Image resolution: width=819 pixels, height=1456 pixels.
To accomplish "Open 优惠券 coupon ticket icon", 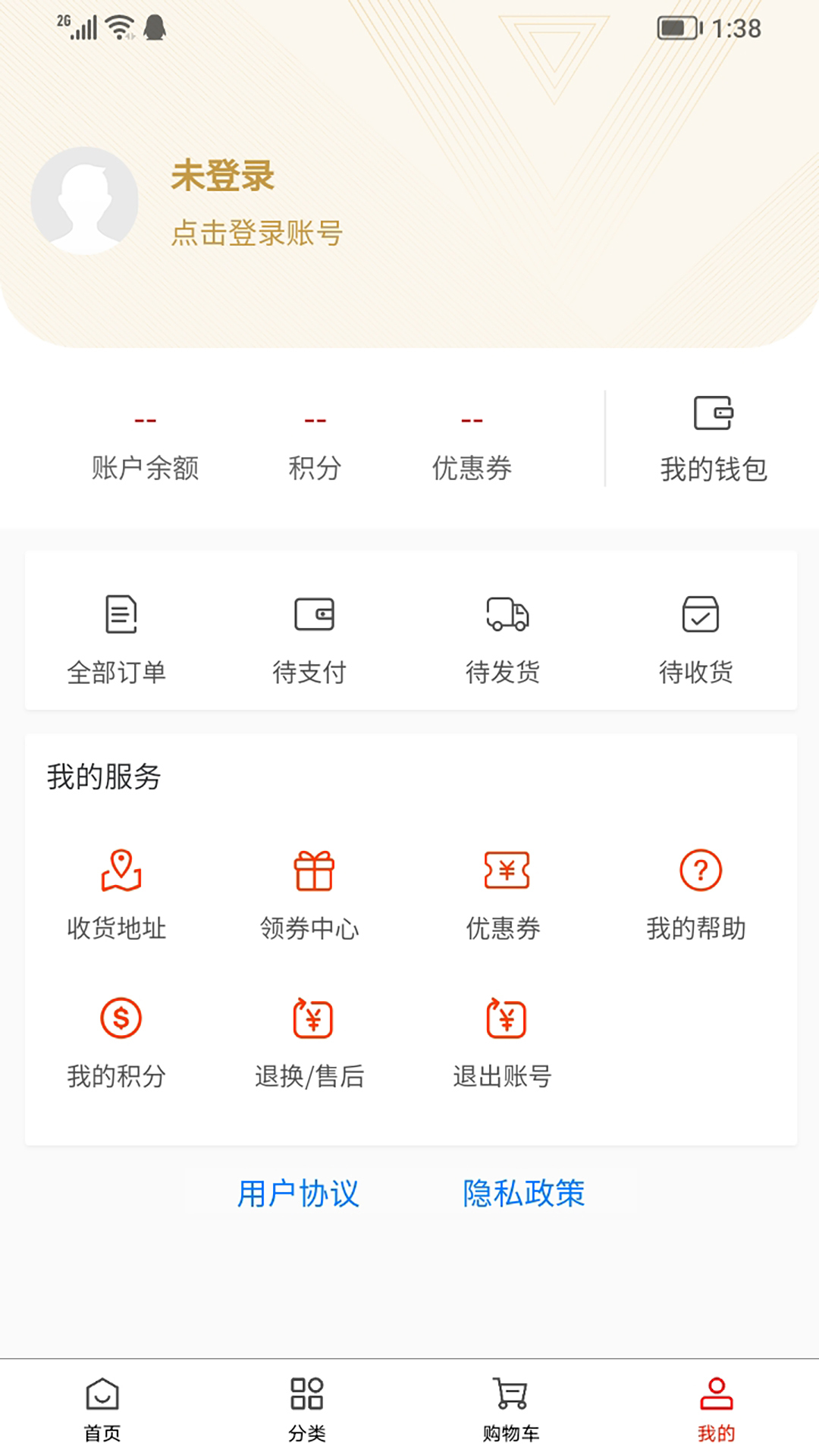I will (504, 872).
